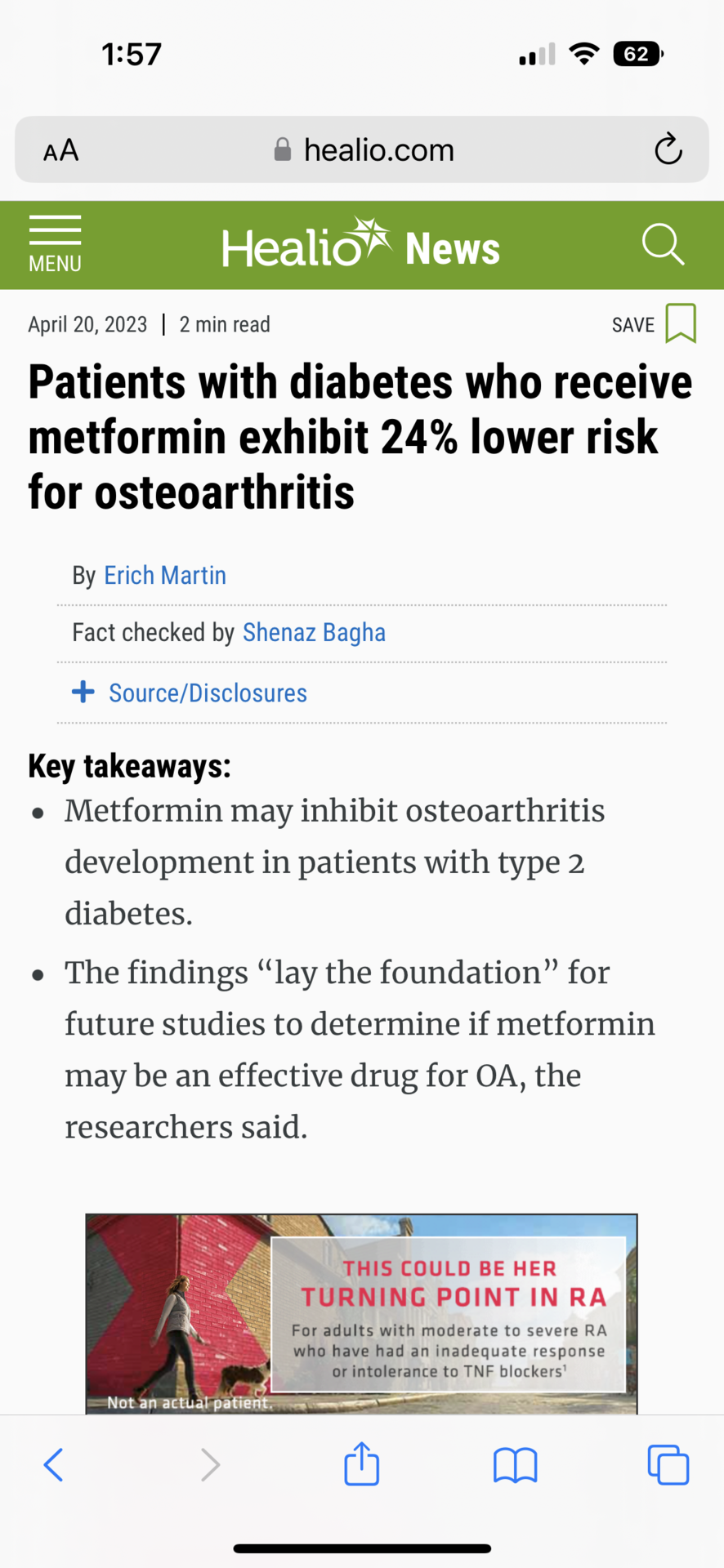
Task: Expand Source/Disclosures section
Action: [x=208, y=693]
